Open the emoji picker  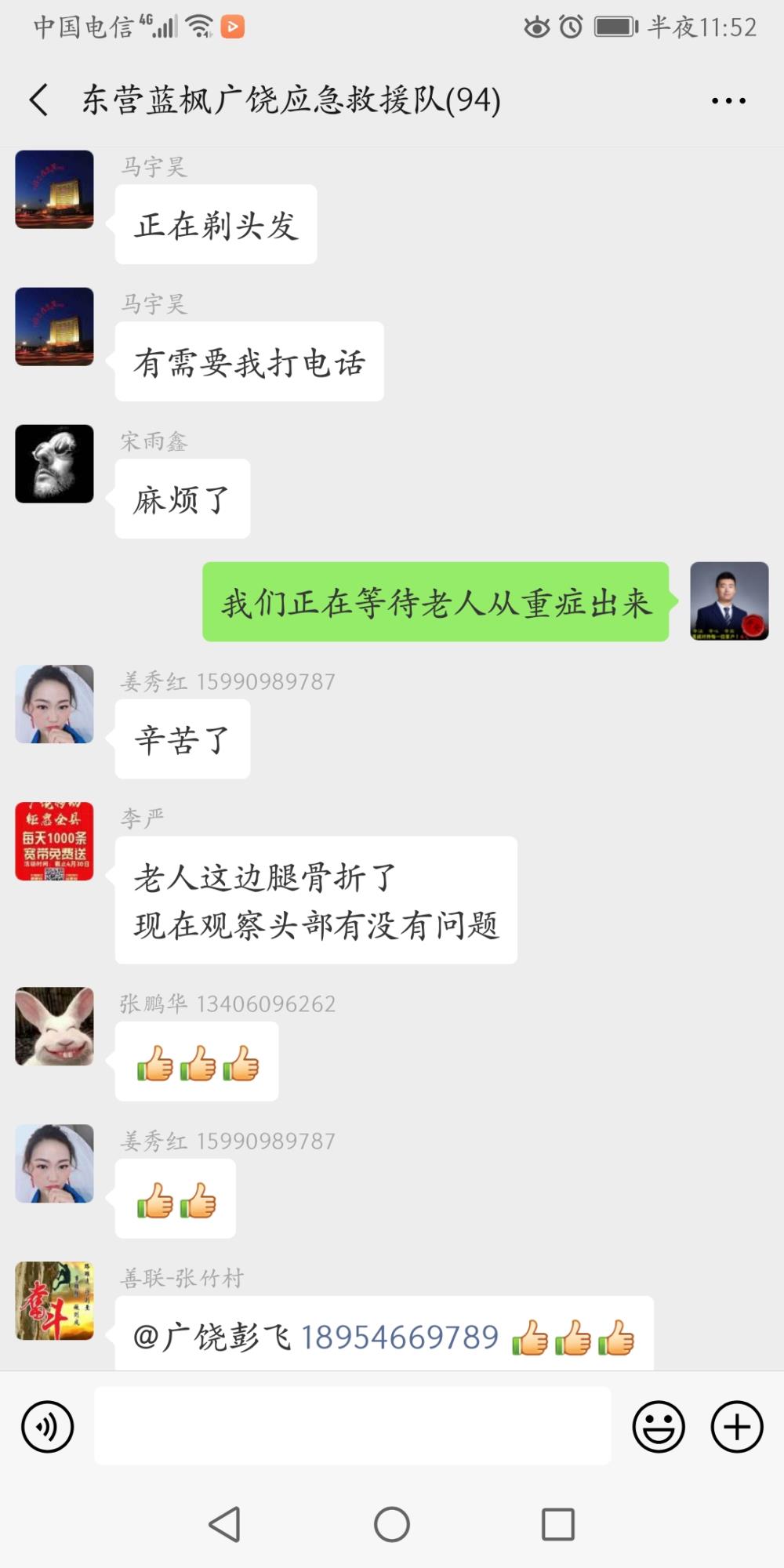(659, 1426)
